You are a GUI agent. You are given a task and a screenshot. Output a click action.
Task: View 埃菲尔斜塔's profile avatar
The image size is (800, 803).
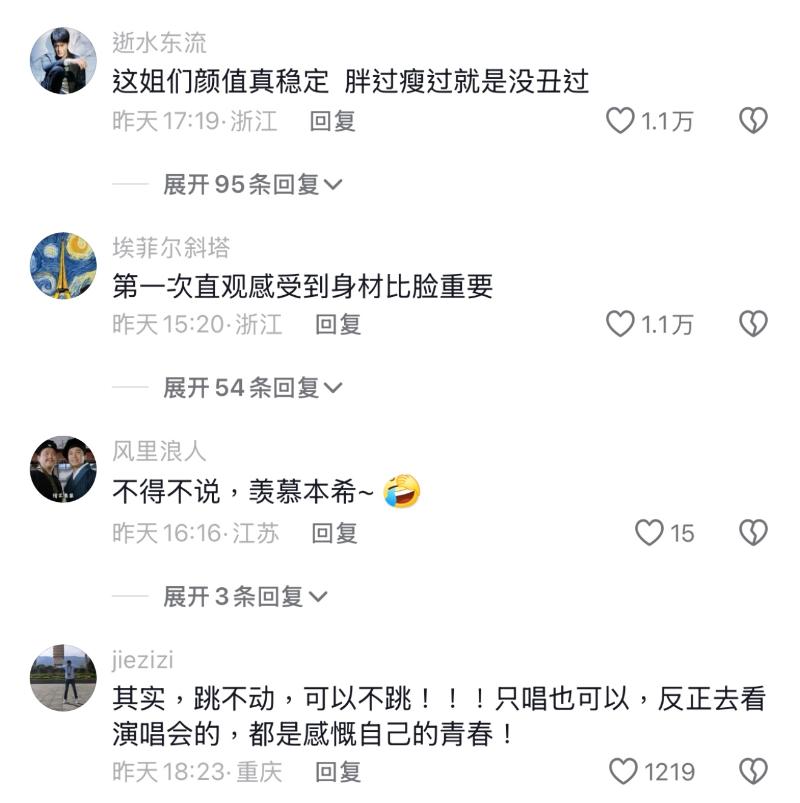point(63,266)
